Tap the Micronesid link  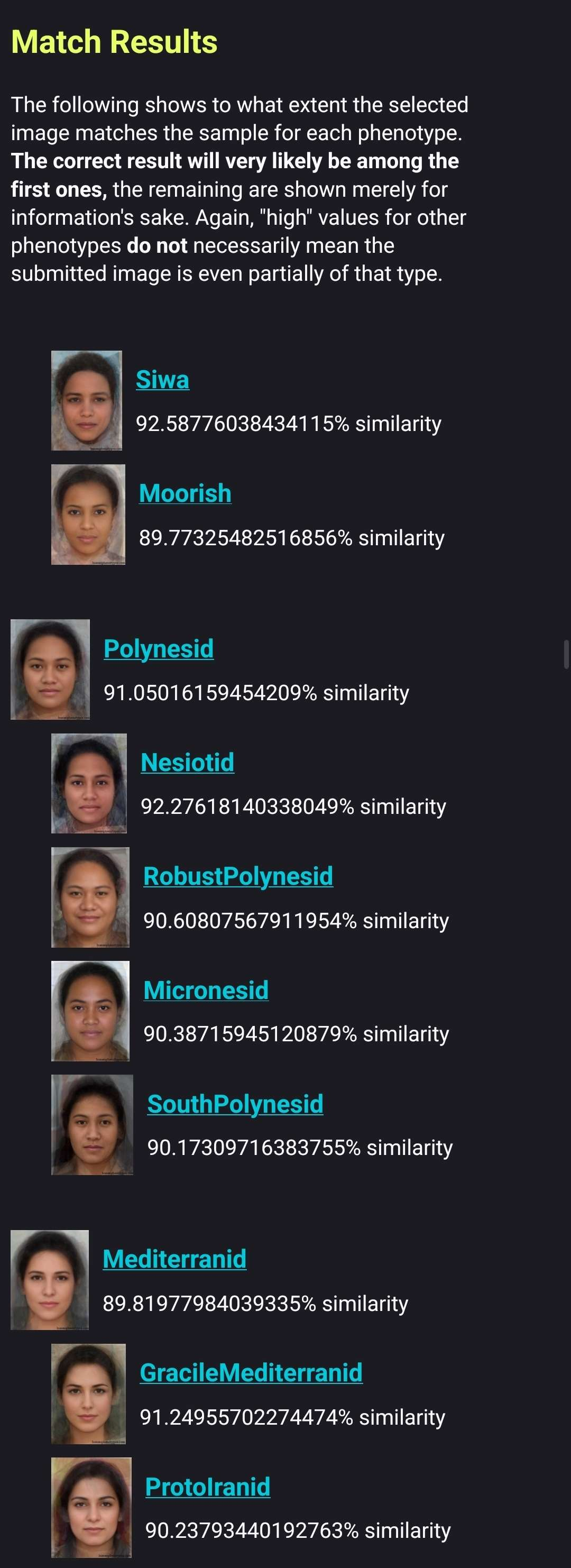click(x=206, y=990)
